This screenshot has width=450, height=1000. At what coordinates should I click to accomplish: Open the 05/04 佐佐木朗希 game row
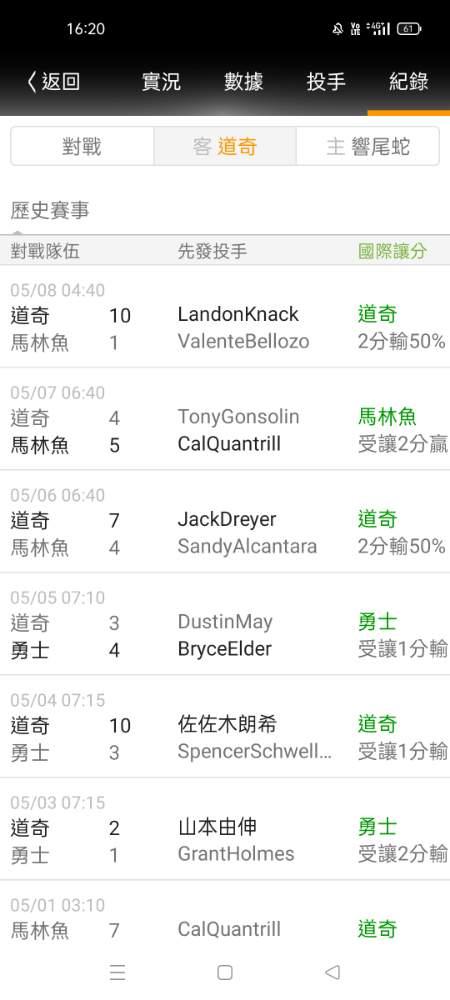point(225,726)
